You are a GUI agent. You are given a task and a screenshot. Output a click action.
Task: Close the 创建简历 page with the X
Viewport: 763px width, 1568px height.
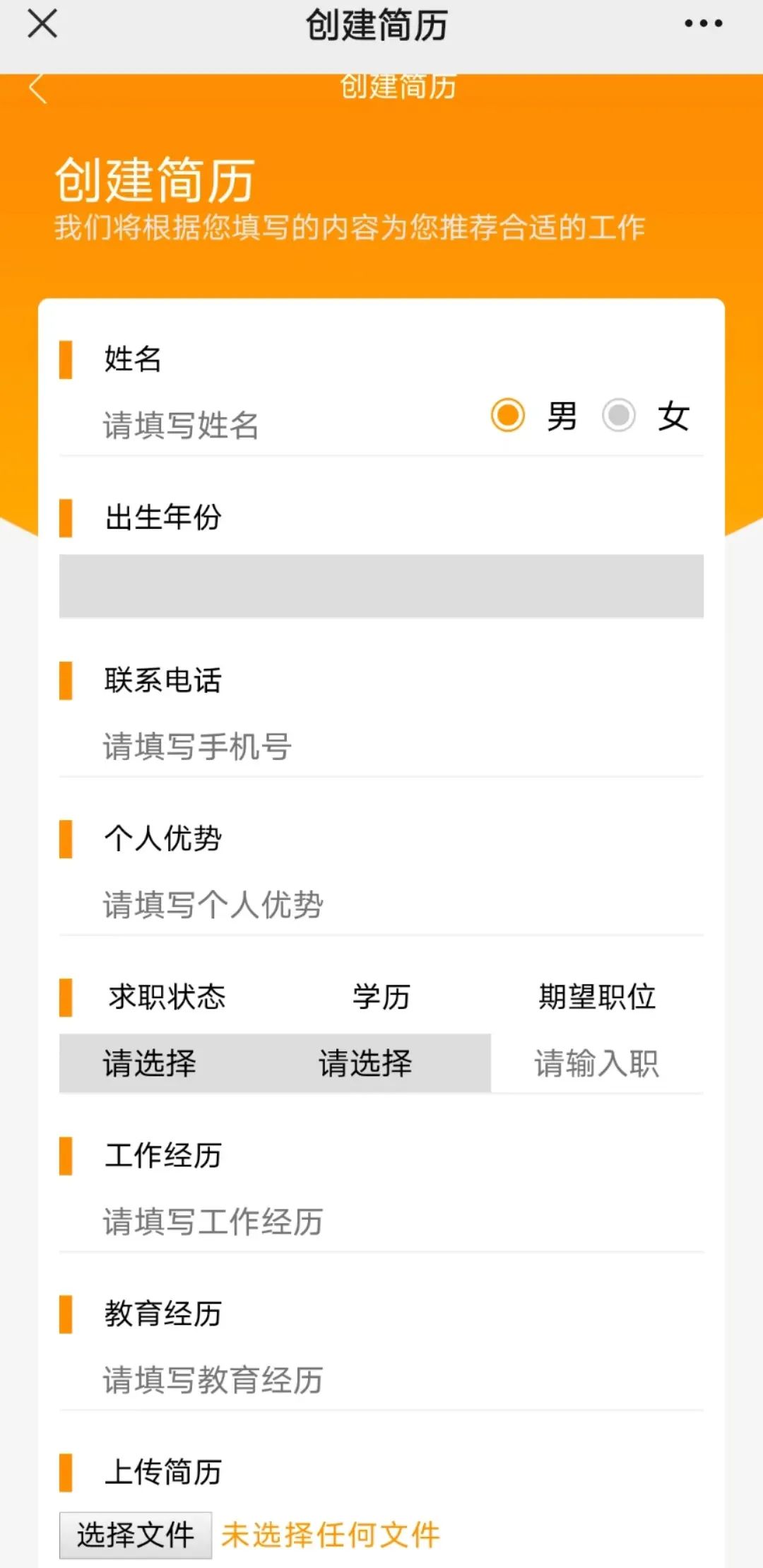(x=42, y=24)
